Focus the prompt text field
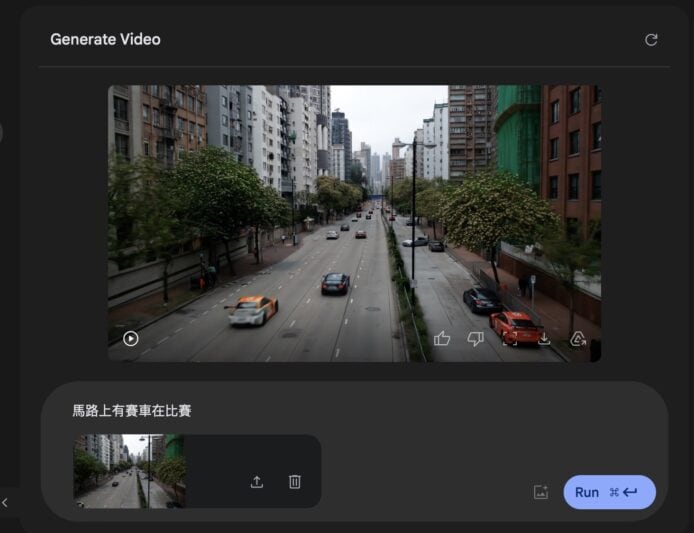 click(x=300, y=410)
